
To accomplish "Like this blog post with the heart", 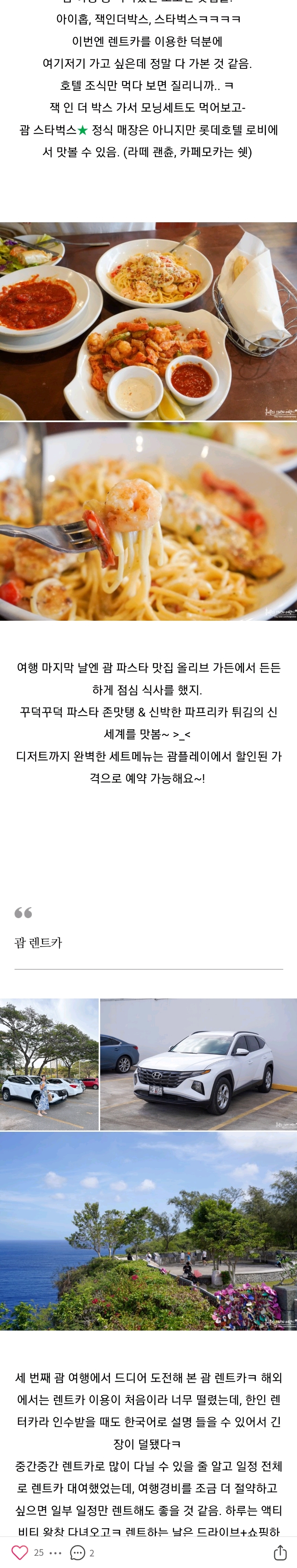I will pyautogui.click(x=19, y=1552).
